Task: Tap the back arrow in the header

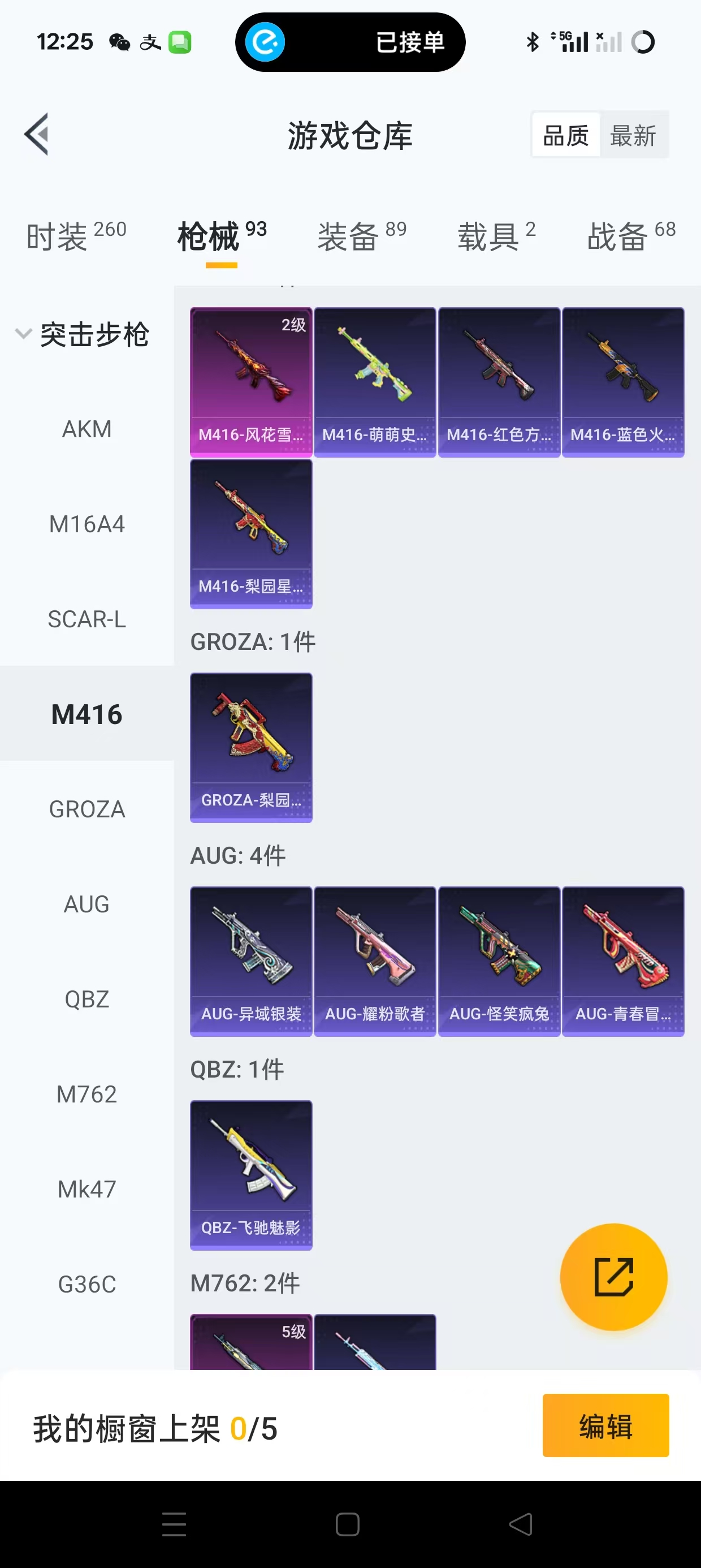Action: pos(37,135)
